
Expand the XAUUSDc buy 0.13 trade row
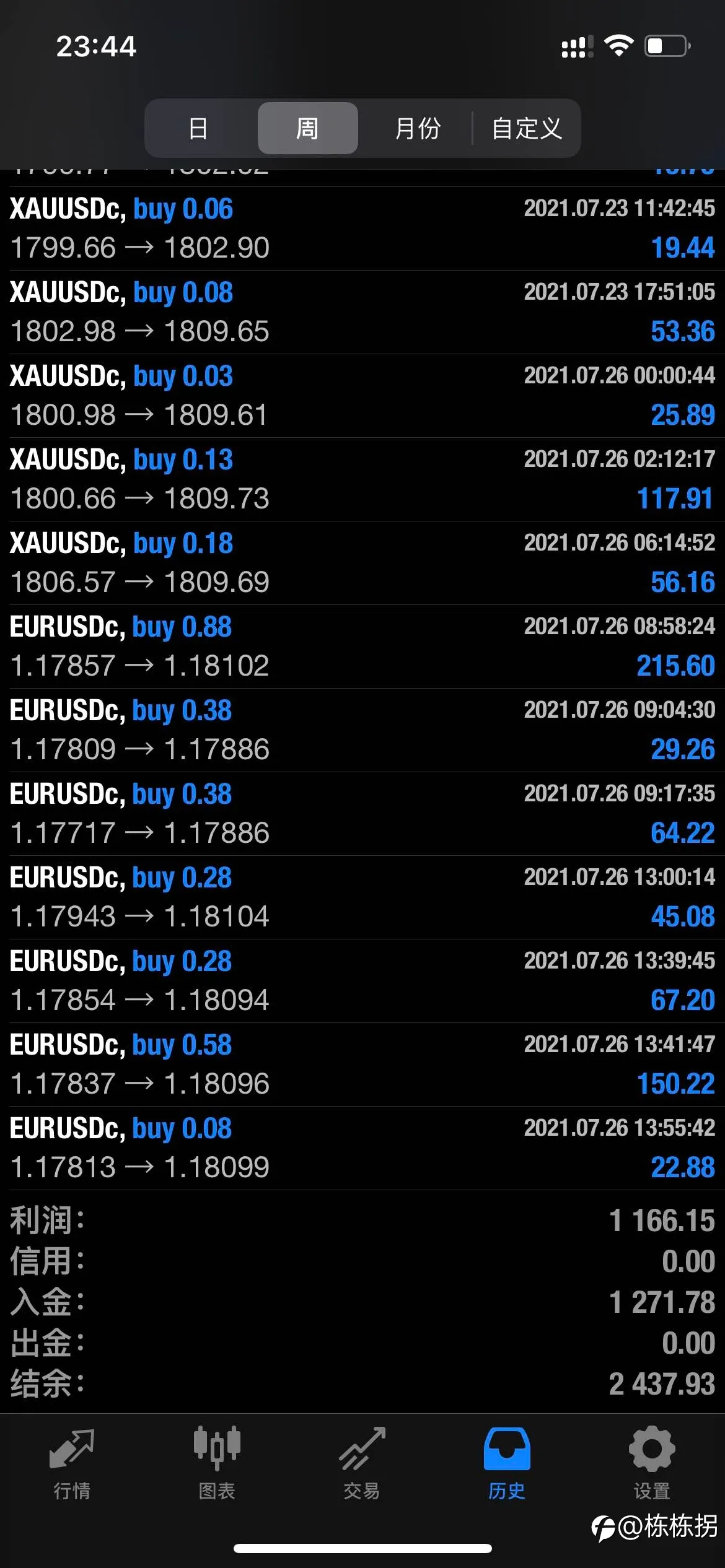click(x=362, y=479)
